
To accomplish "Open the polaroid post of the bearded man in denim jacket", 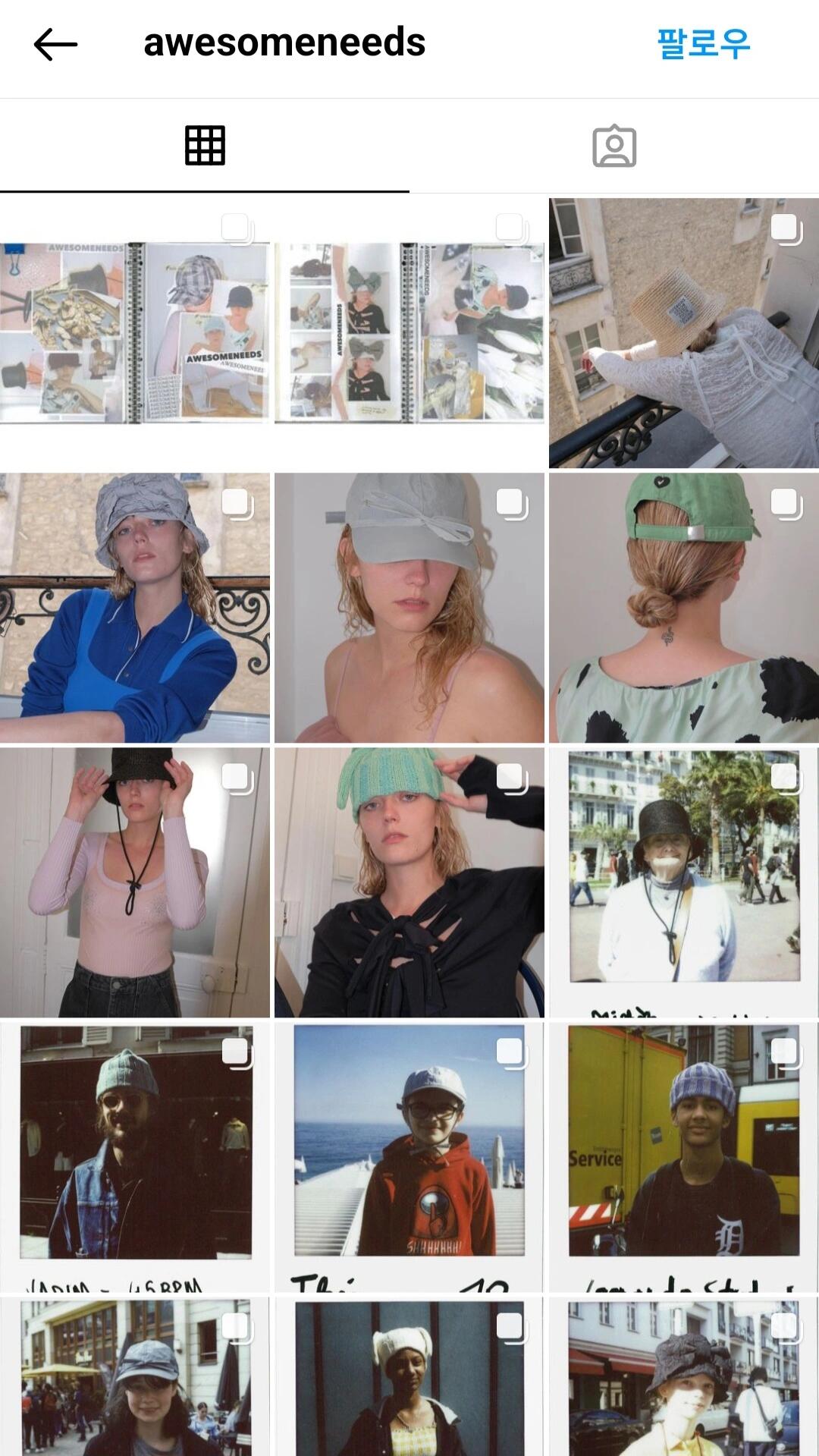I will [134, 1157].
